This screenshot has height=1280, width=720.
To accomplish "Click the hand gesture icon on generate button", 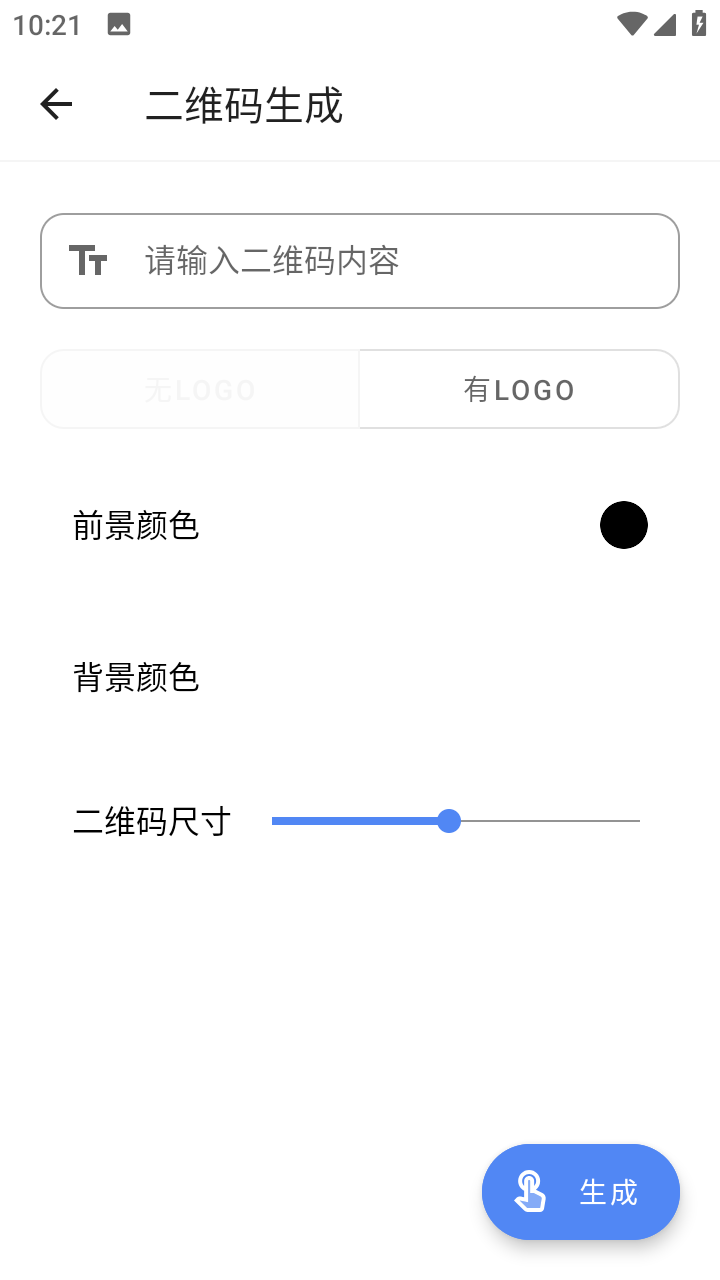I will (531, 1192).
